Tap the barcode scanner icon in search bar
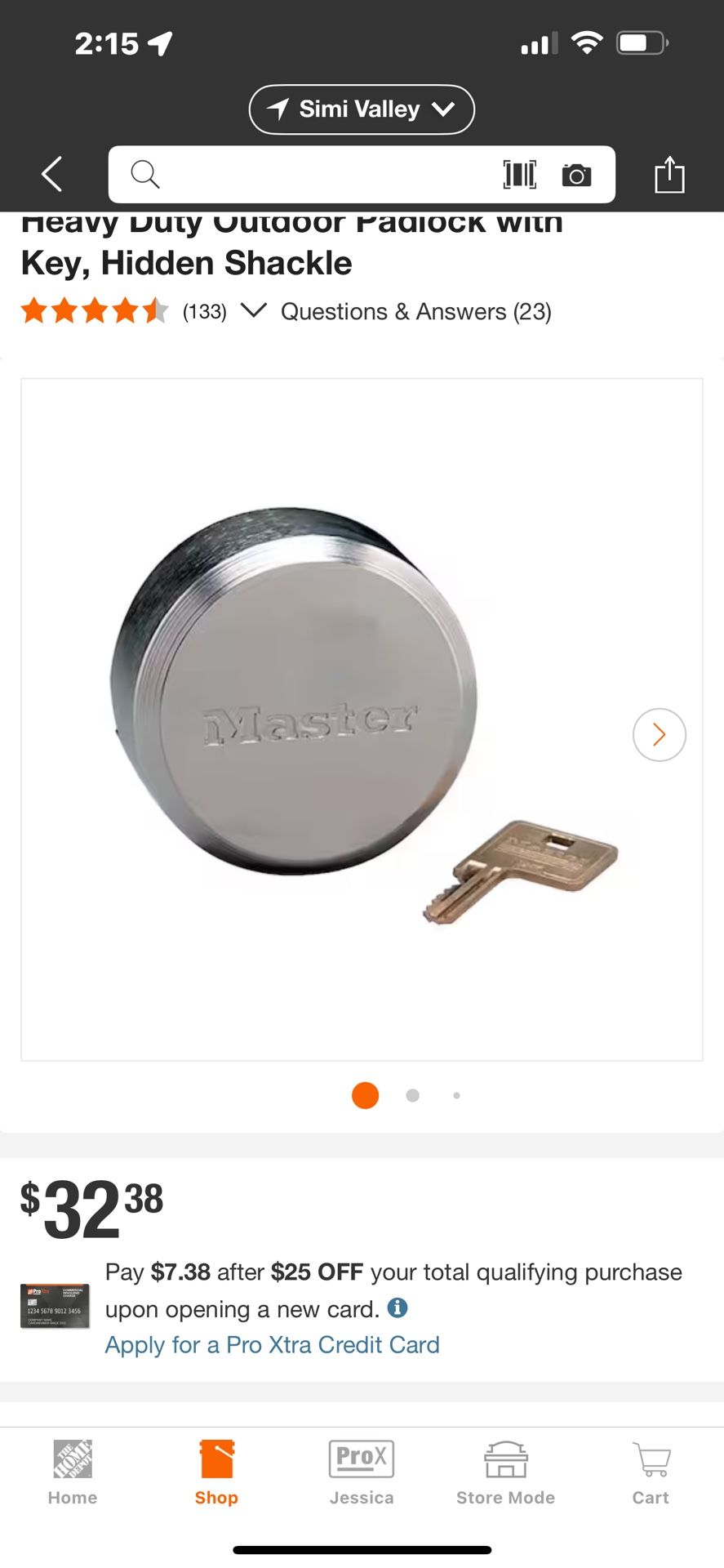The width and height of the screenshot is (724, 1568). tap(520, 174)
